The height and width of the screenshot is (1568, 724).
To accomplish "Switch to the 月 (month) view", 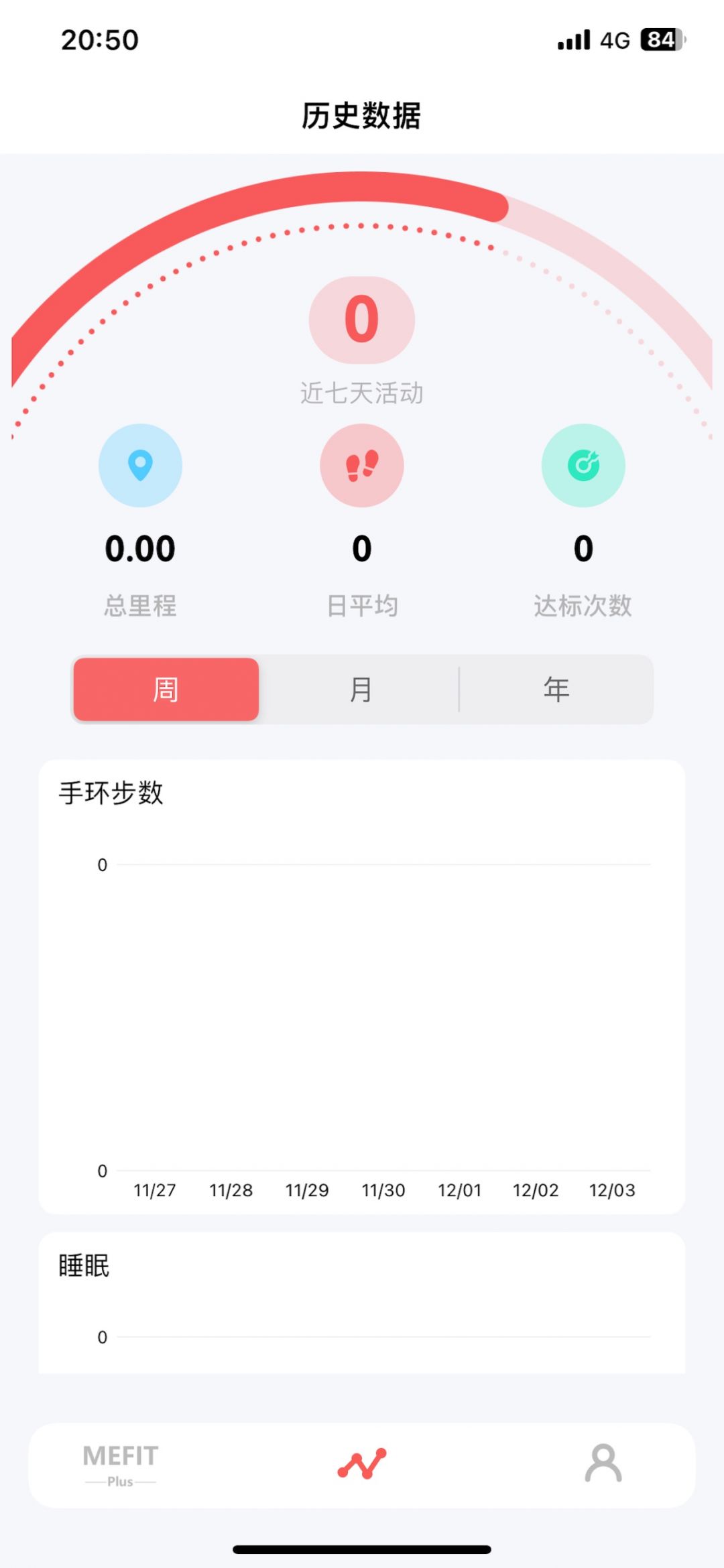I will 361,689.
